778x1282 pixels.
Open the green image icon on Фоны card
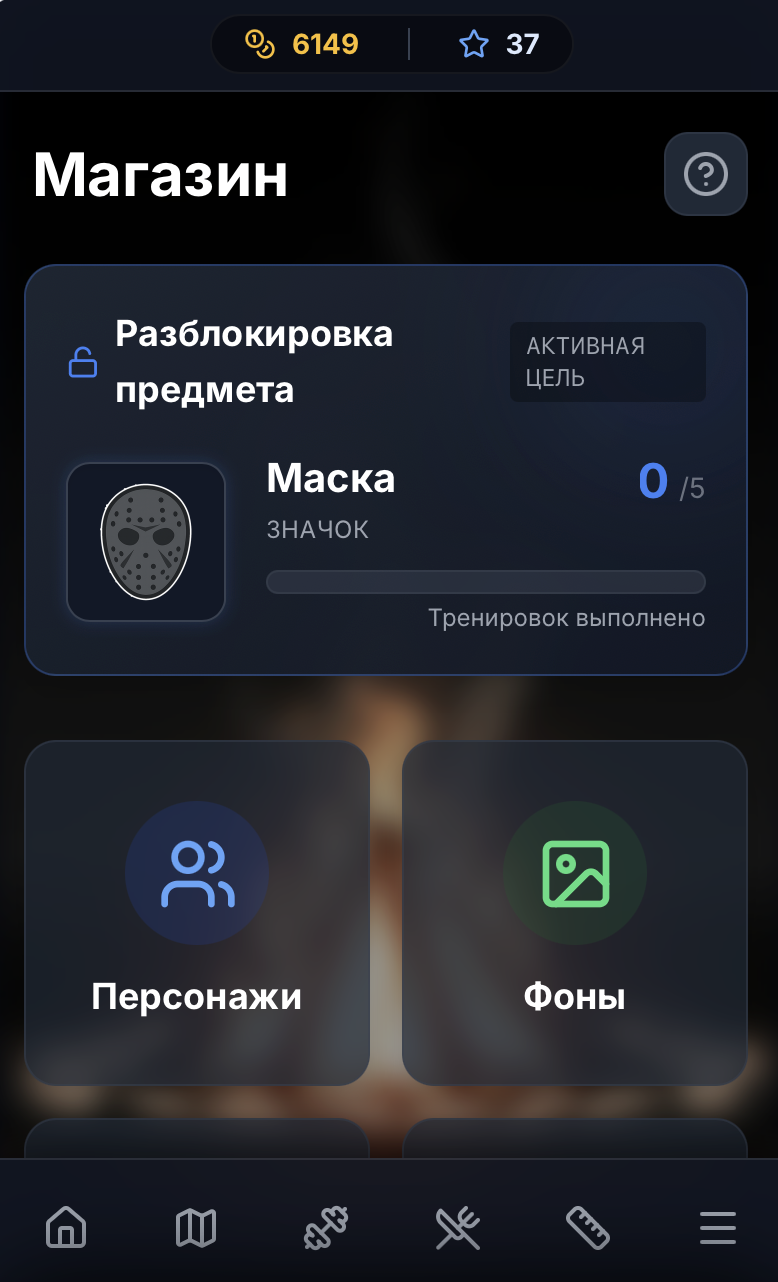pyautogui.click(x=574, y=873)
